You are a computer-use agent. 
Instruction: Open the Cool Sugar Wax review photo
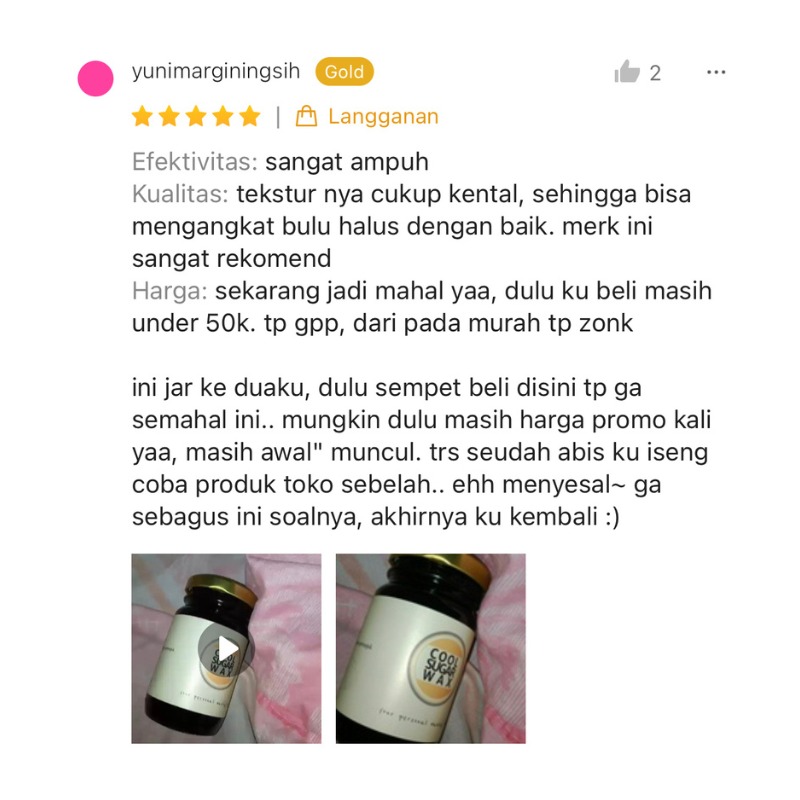(x=430, y=648)
